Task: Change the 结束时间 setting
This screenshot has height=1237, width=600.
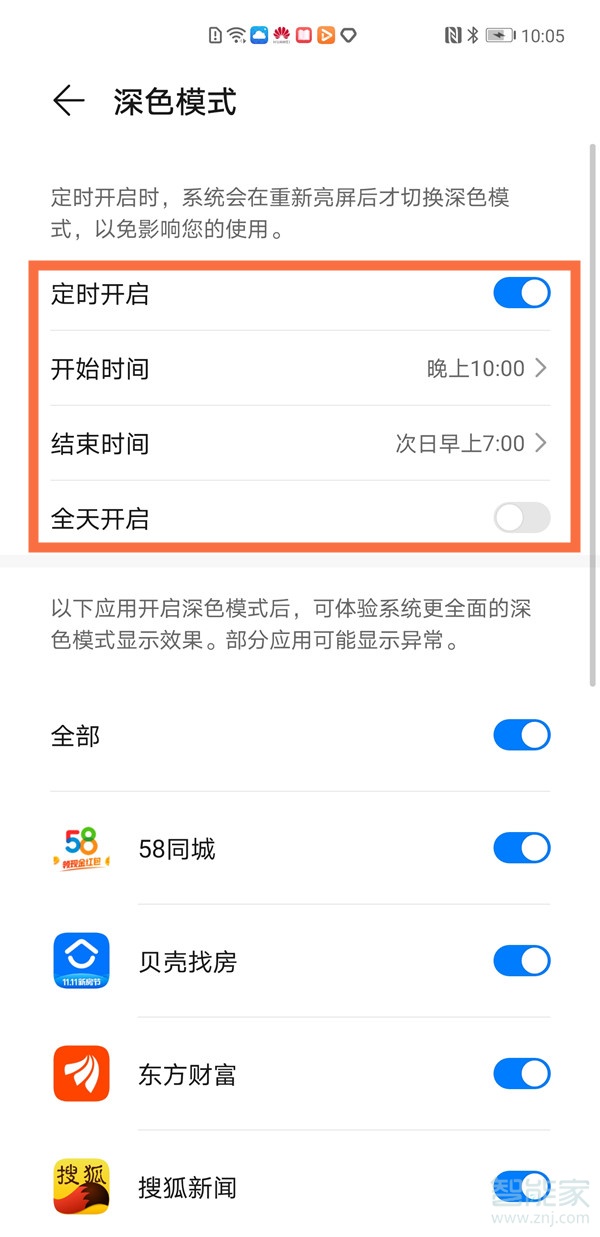Action: coord(300,443)
